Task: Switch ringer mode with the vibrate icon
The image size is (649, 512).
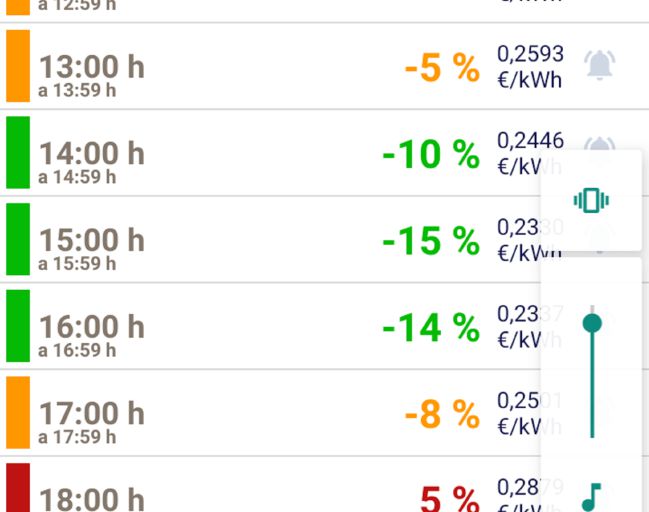Action: coord(591,200)
